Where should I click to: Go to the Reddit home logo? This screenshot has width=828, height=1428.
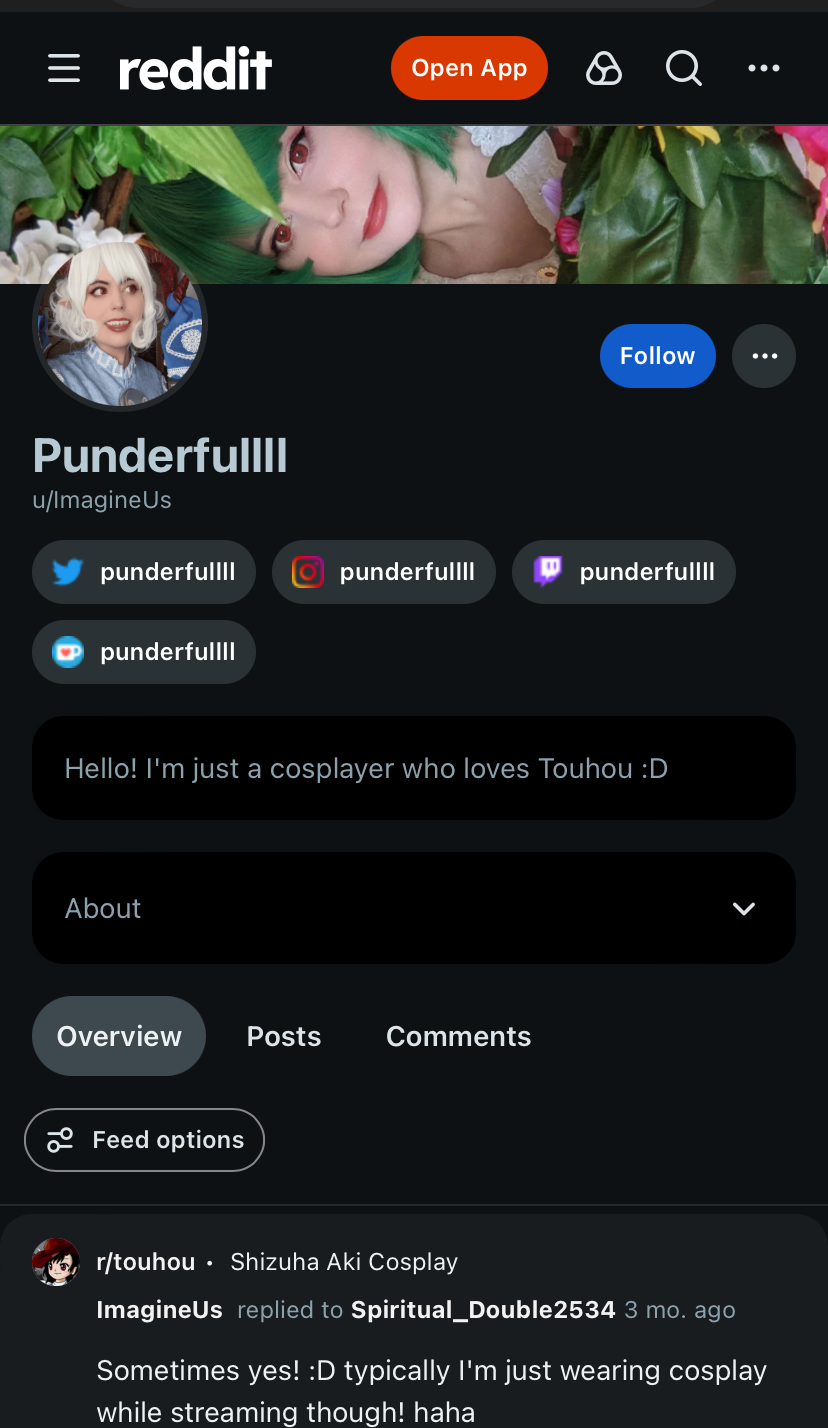click(195, 69)
